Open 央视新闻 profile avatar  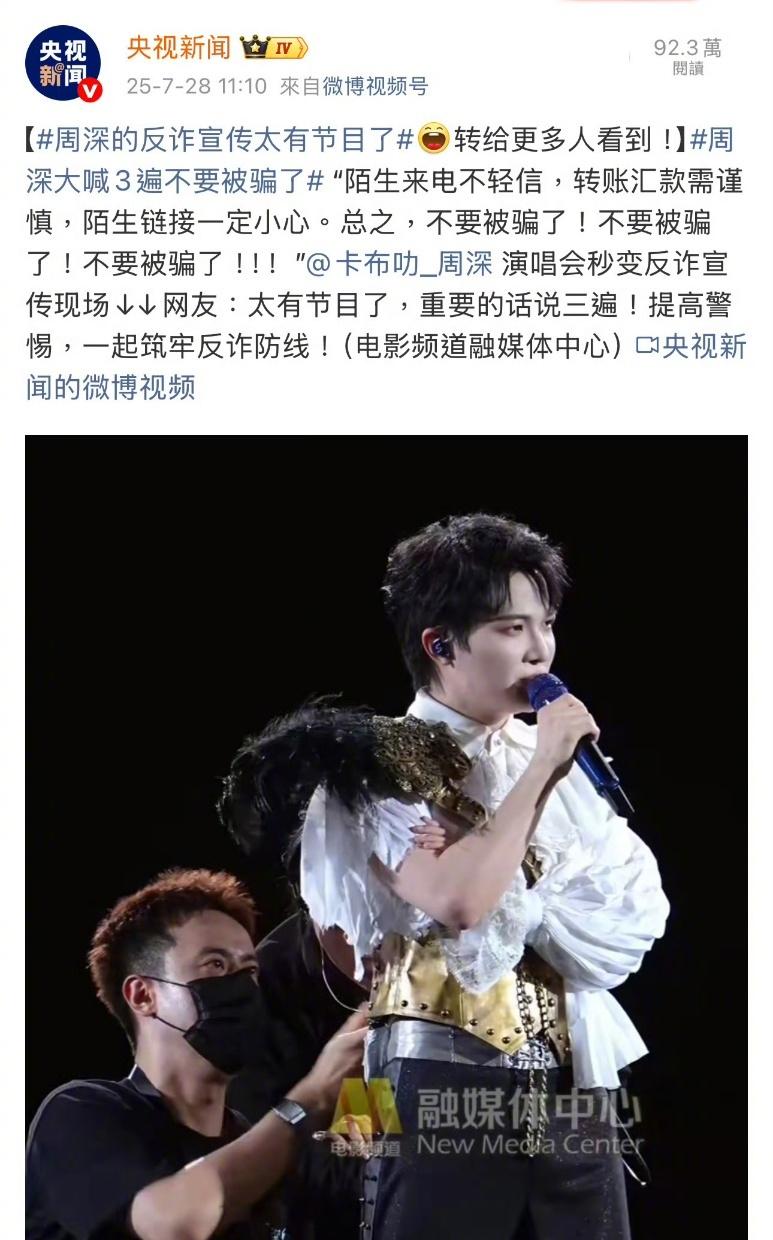point(63,63)
